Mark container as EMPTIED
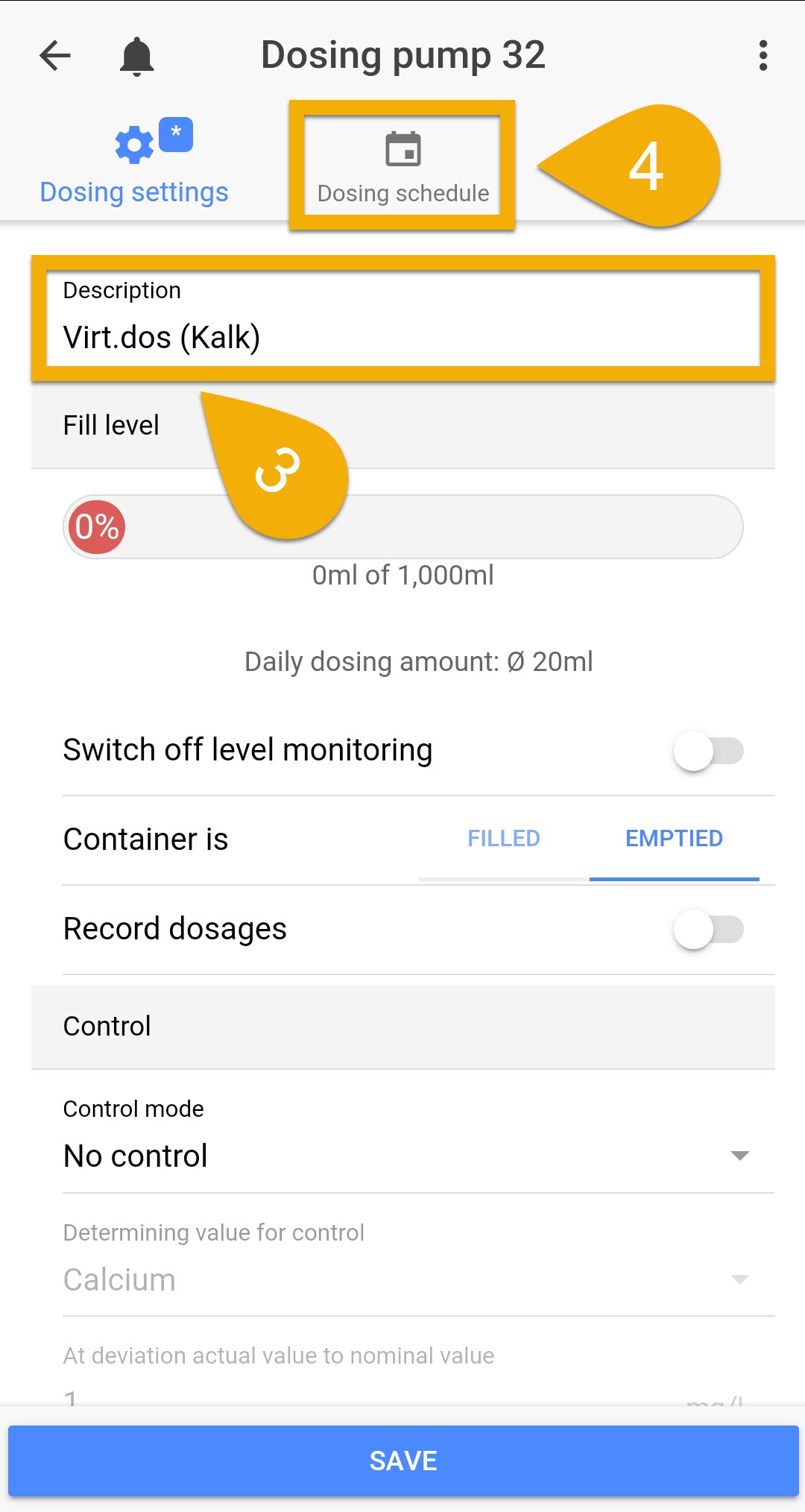805x1512 pixels. point(674,839)
